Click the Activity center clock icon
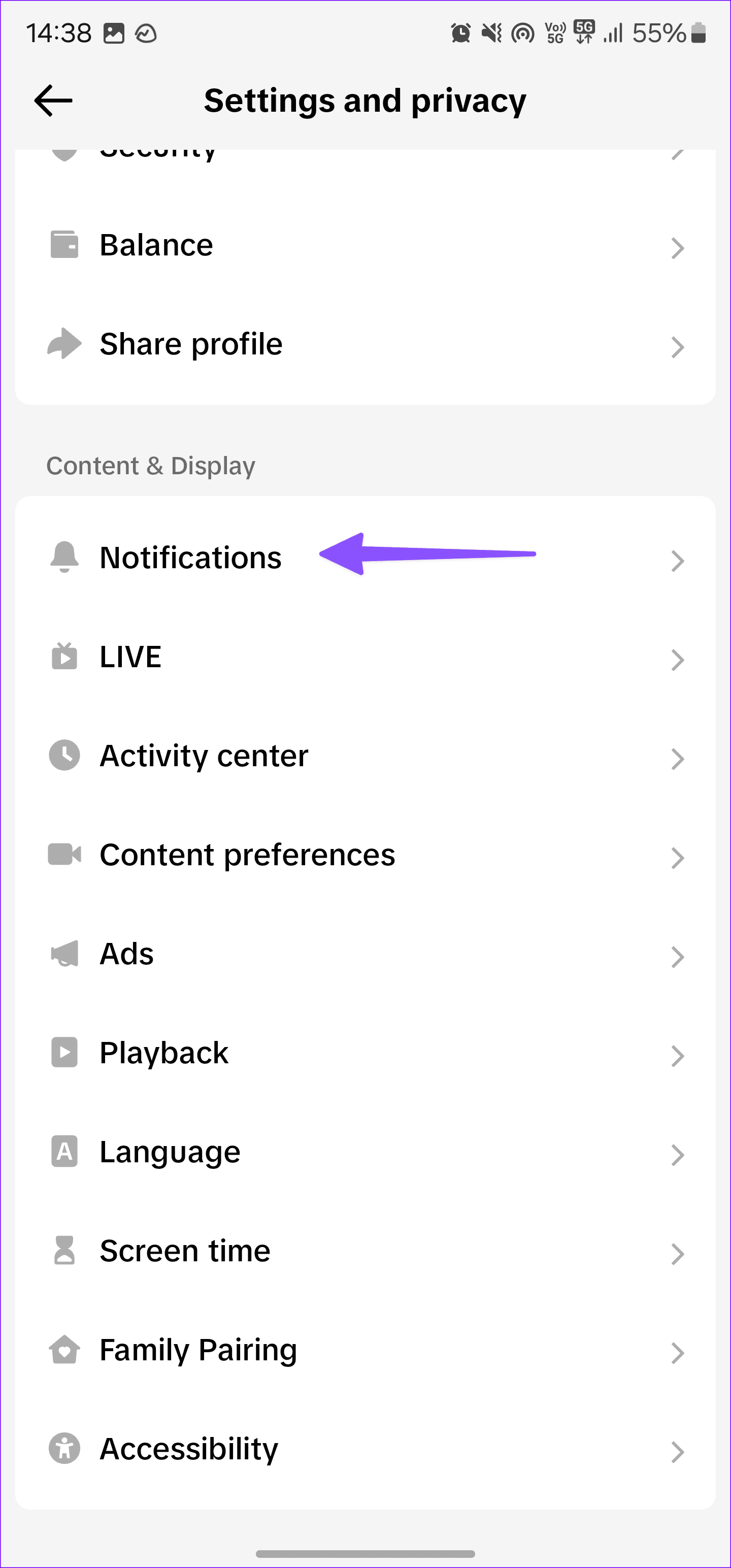 pos(64,757)
